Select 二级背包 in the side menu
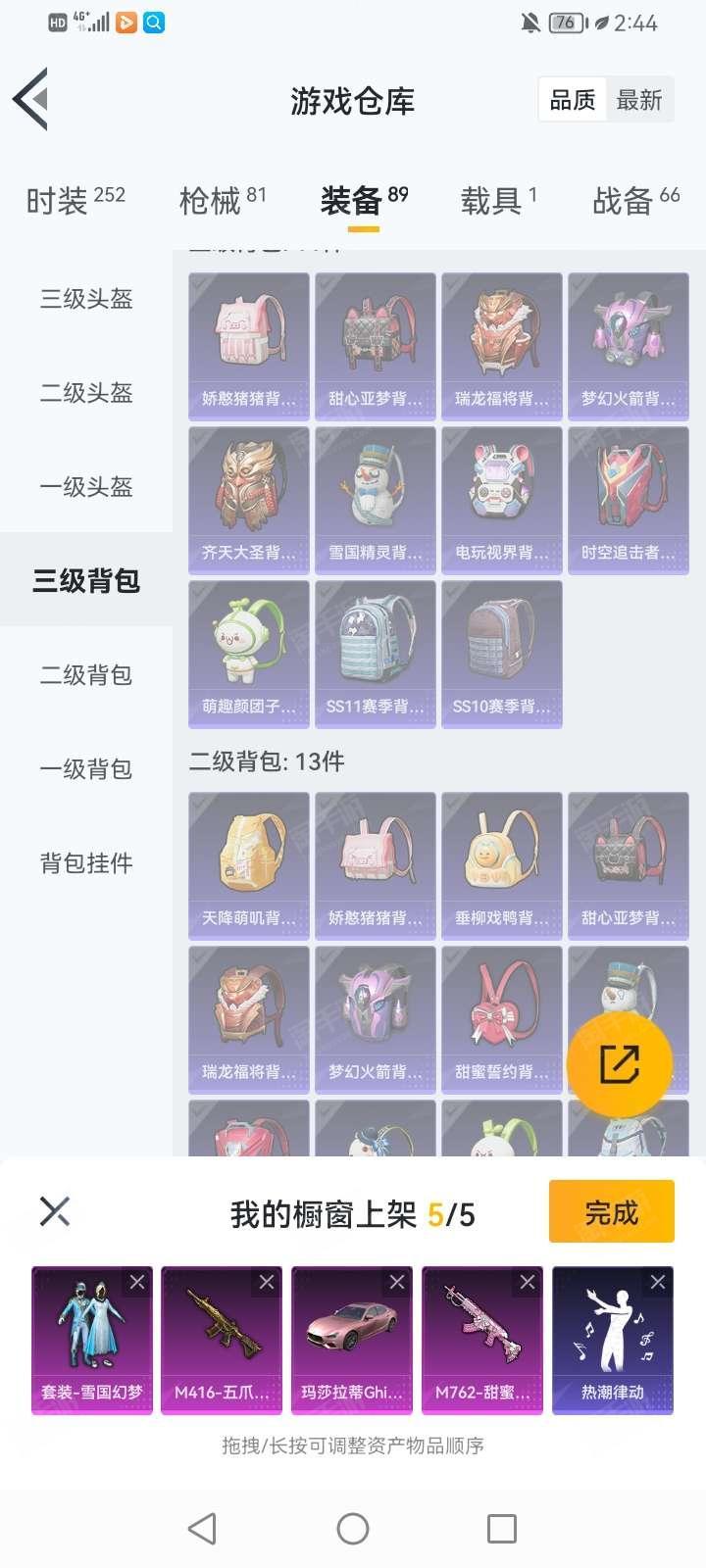Viewport: 706px width, 1568px height. click(86, 675)
